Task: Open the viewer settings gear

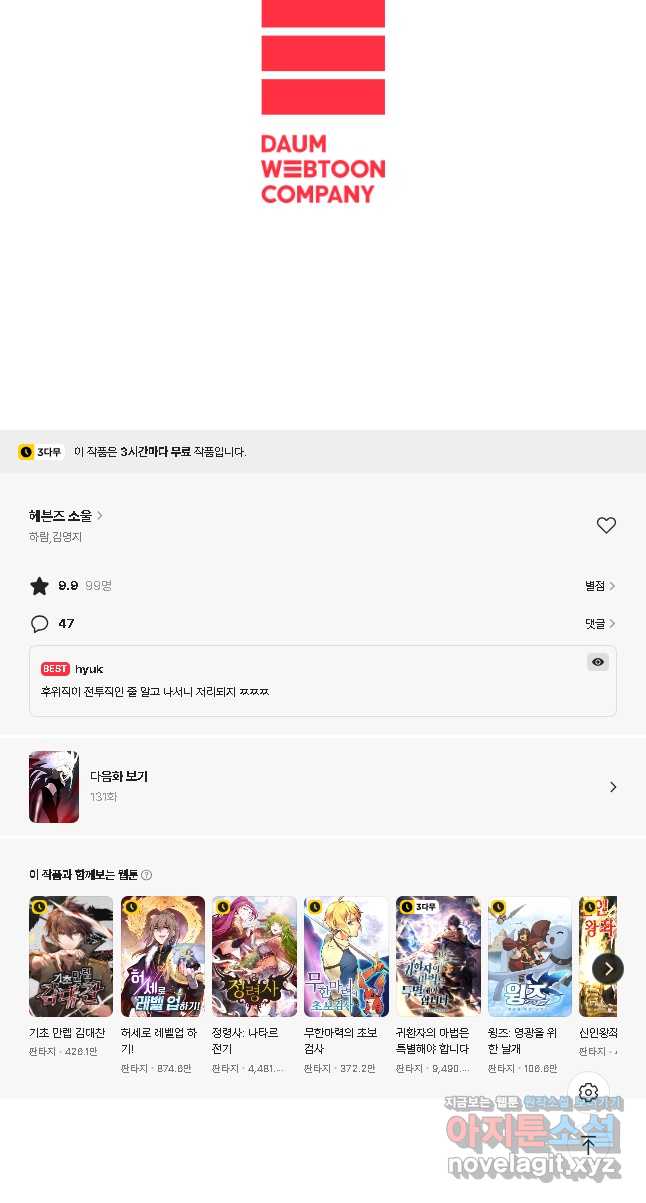Action: (589, 1092)
